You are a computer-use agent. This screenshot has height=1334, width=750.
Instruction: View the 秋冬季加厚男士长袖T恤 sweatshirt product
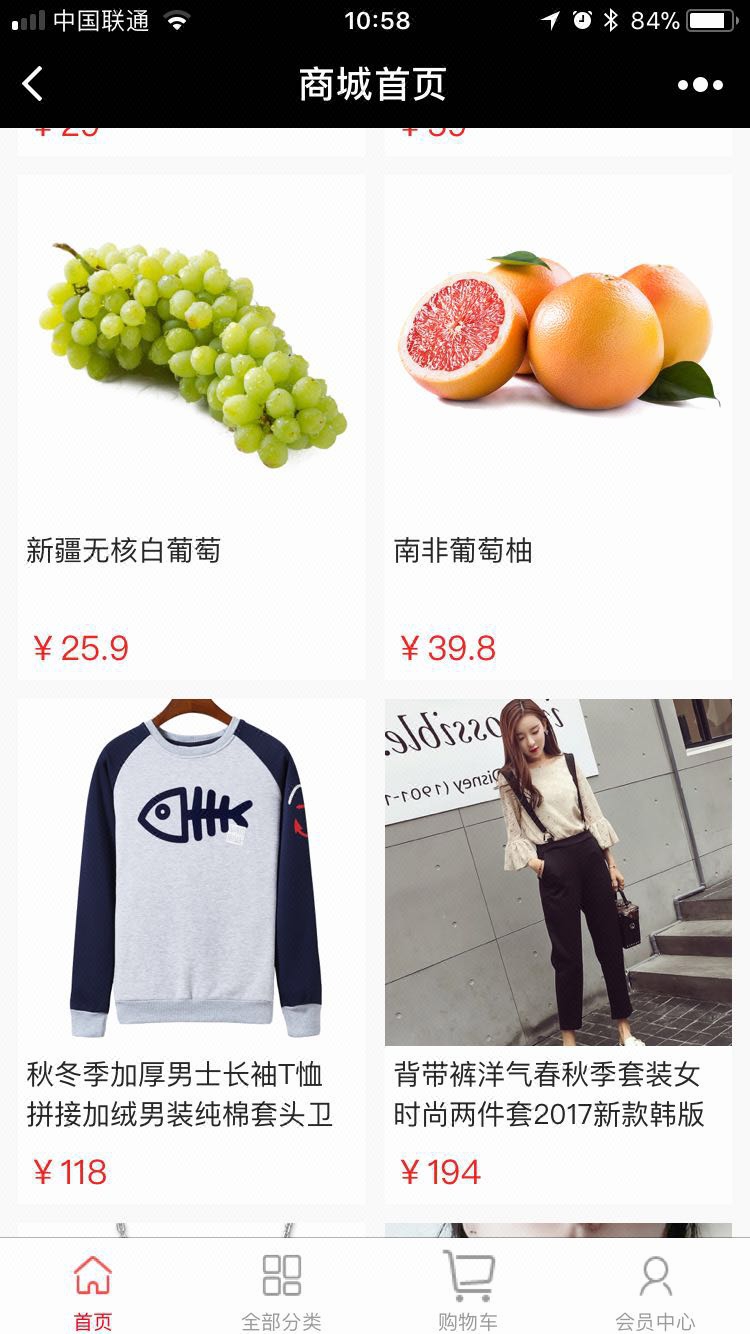[x=191, y=950]
